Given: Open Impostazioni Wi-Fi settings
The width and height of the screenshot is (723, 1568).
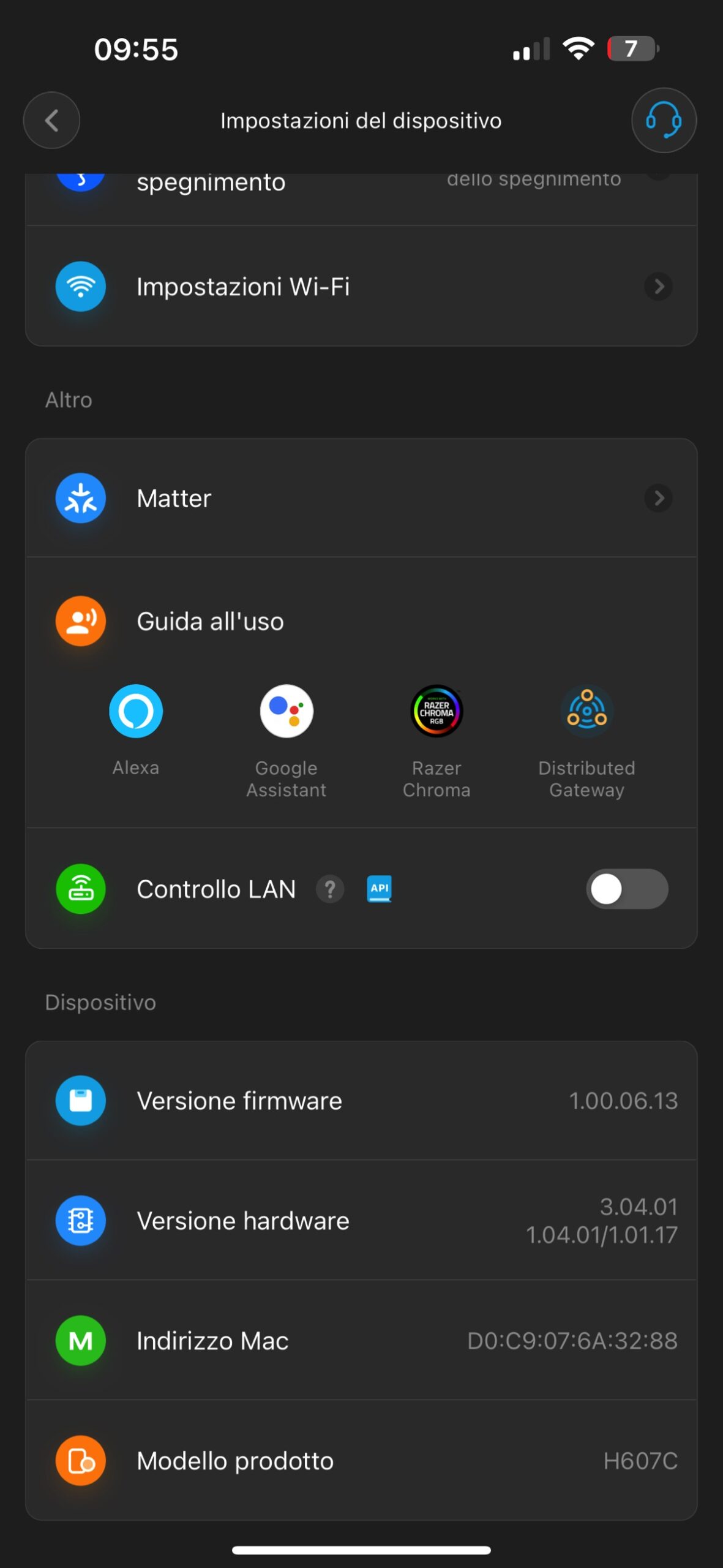Looking at the screenshot, I should click(361, 287).
